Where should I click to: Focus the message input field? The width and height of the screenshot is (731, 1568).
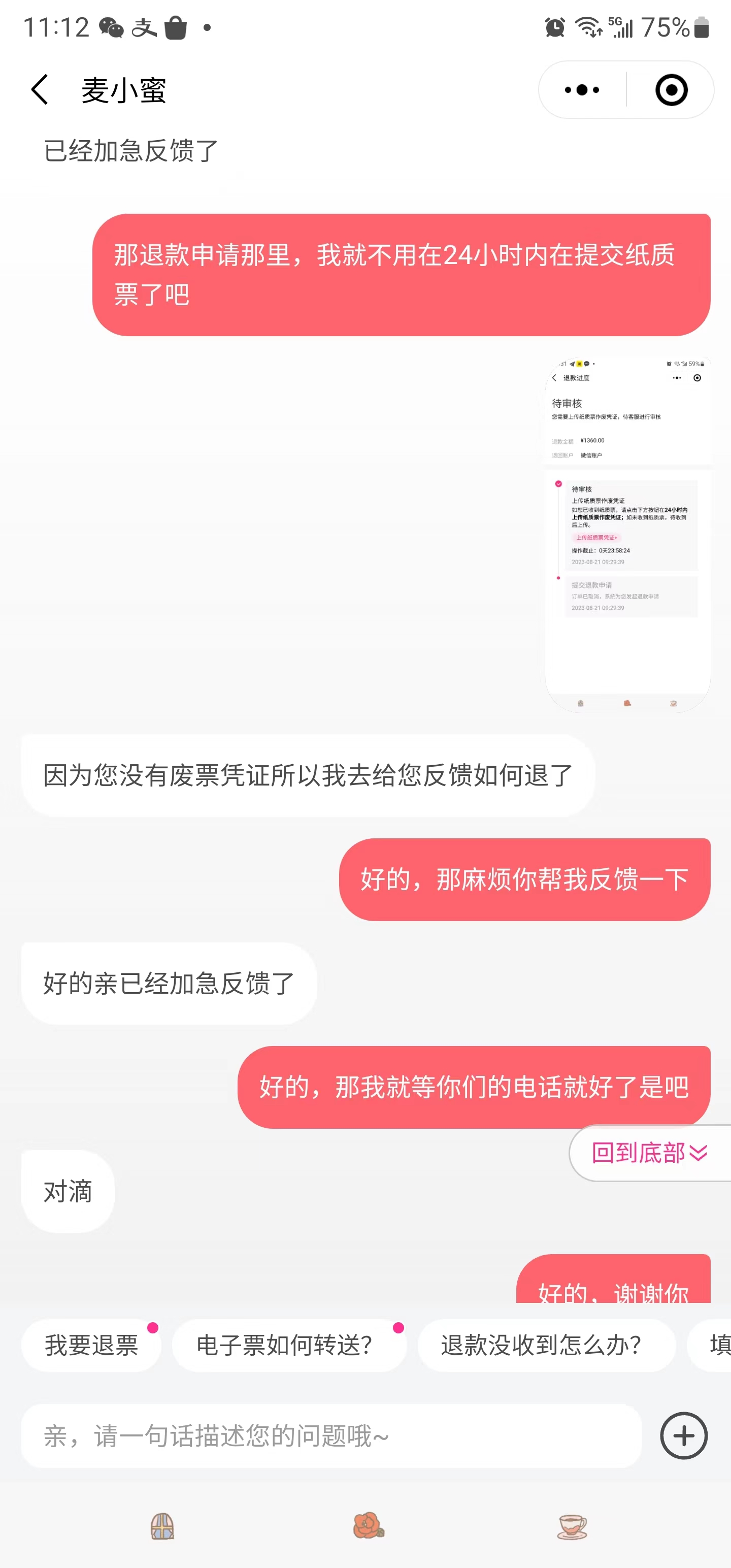click(331, 1436)
